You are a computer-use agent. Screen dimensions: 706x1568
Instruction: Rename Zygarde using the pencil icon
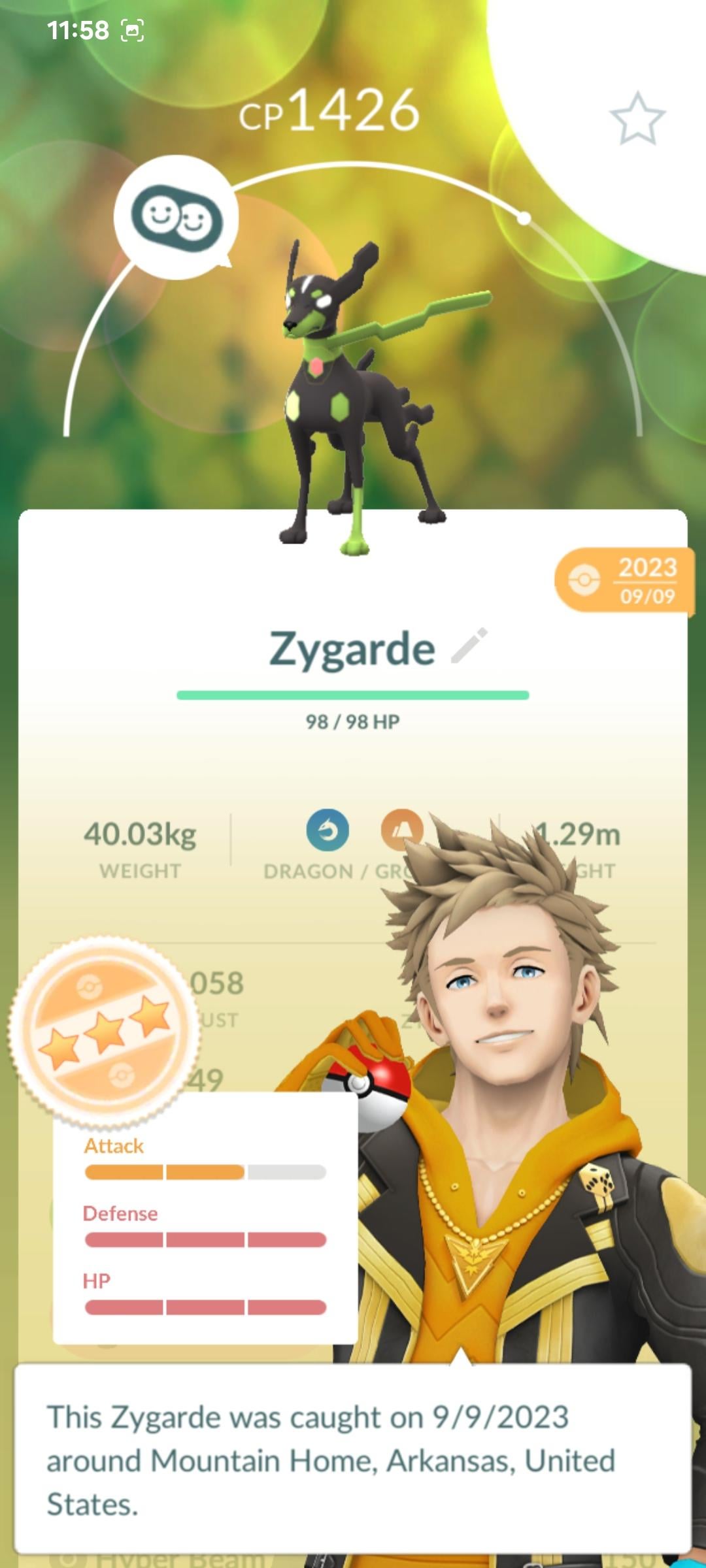pyautogui.click(x=469, y=645)
